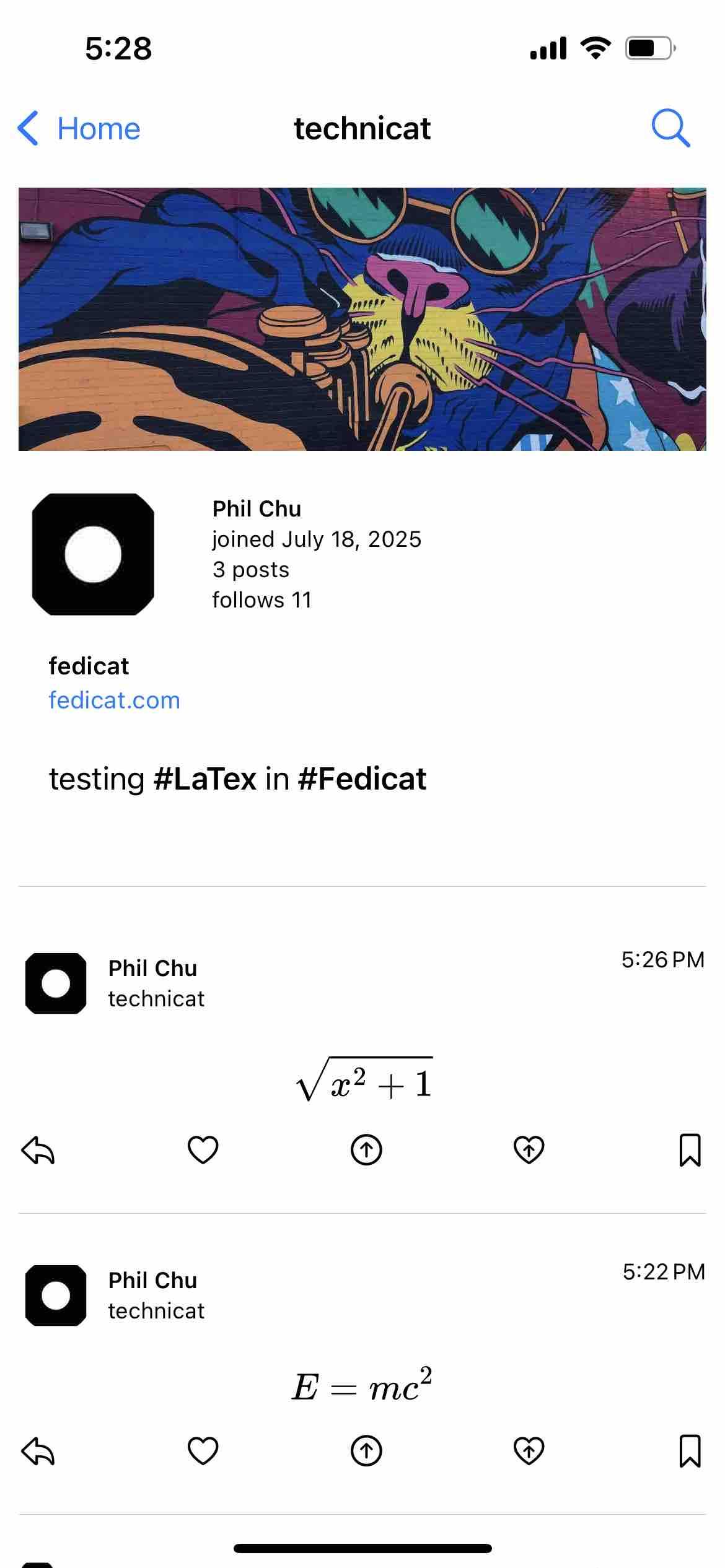This screenshot has height=1568, width=725.
Task: Toggle like on the square root post
Action: (202, 1149)
